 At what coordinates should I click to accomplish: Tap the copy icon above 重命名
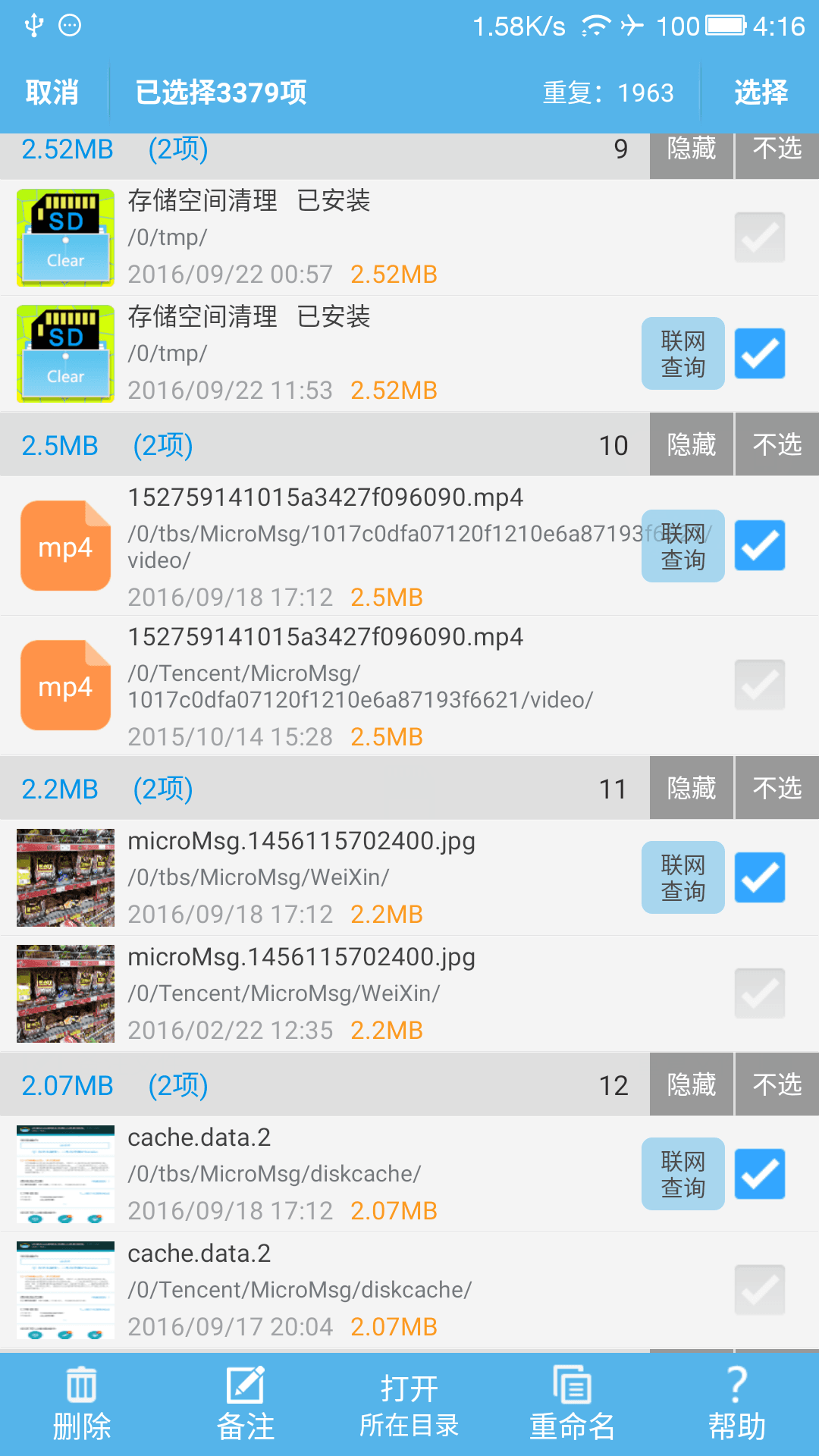[573, 1385]
